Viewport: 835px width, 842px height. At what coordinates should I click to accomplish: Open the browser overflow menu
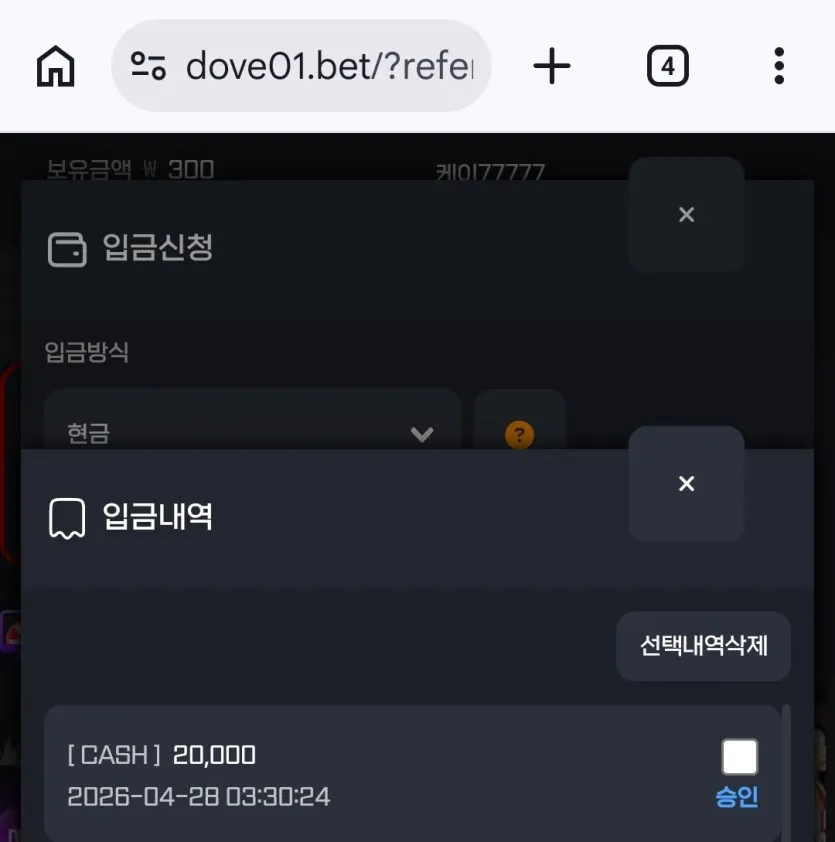pyautogui.click(x=779, y=66)
